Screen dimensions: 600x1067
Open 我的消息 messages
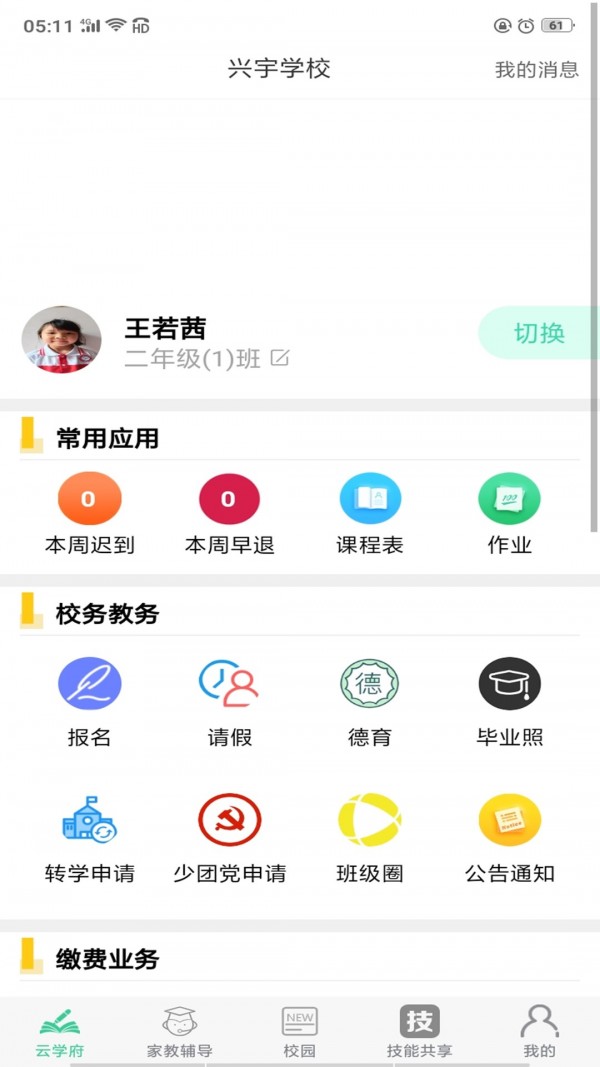tap(537, 70)
